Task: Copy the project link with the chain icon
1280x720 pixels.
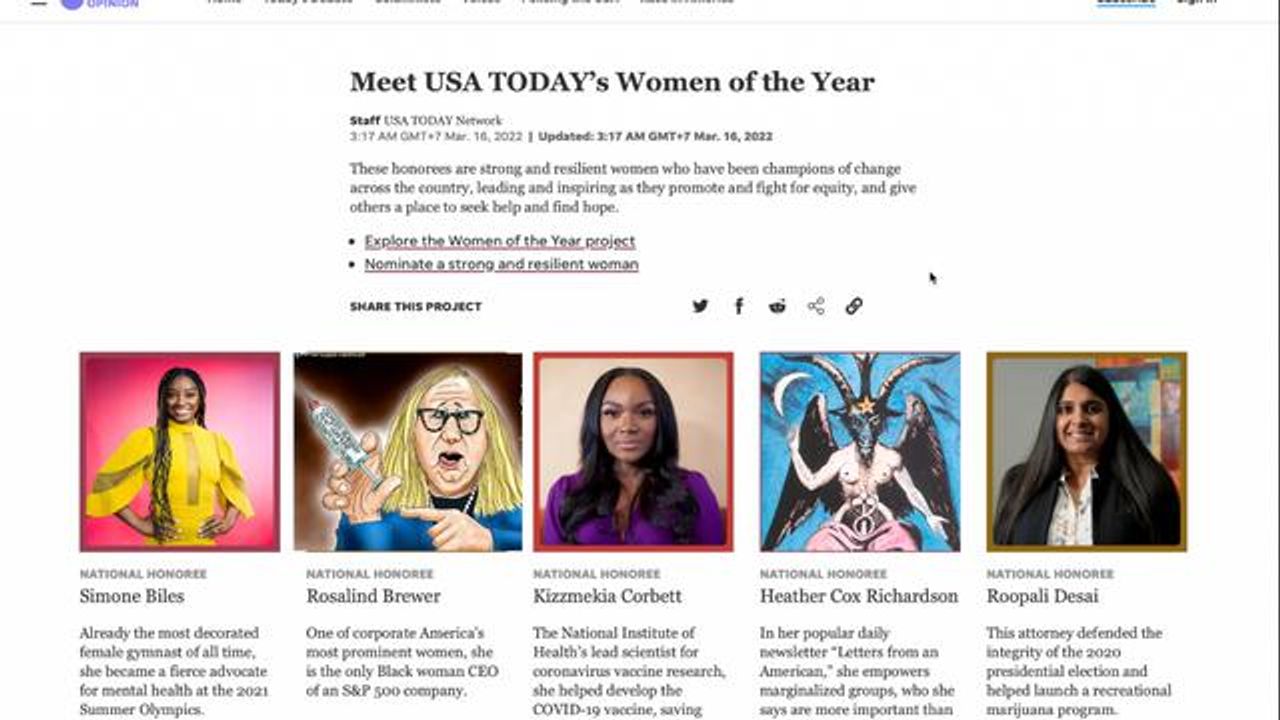Action: coord(854,306)
